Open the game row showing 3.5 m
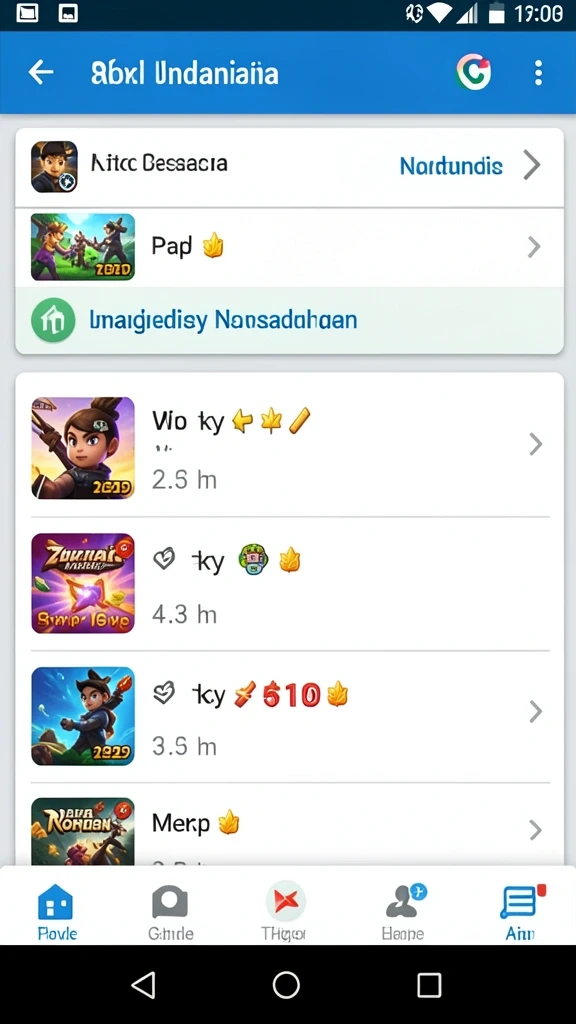Image resolution: width=576 pixels, height=1024 pixels. (289, 716)
